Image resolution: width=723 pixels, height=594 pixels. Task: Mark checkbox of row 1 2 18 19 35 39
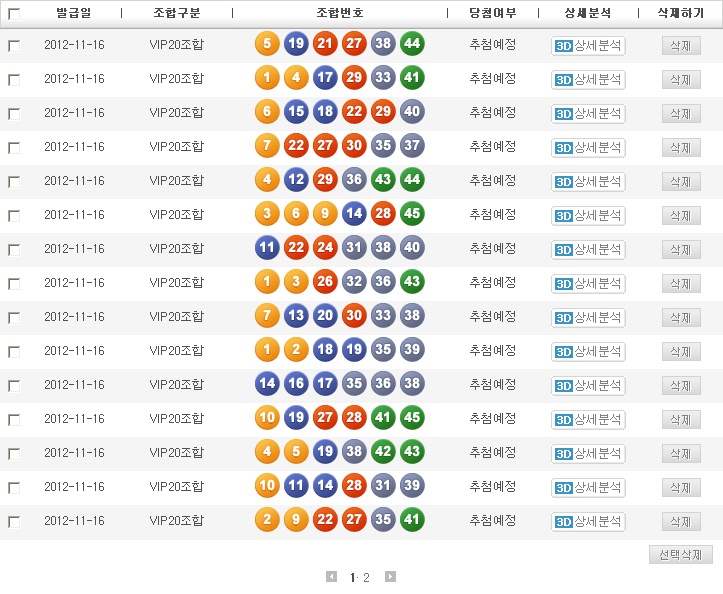(14, 352)
